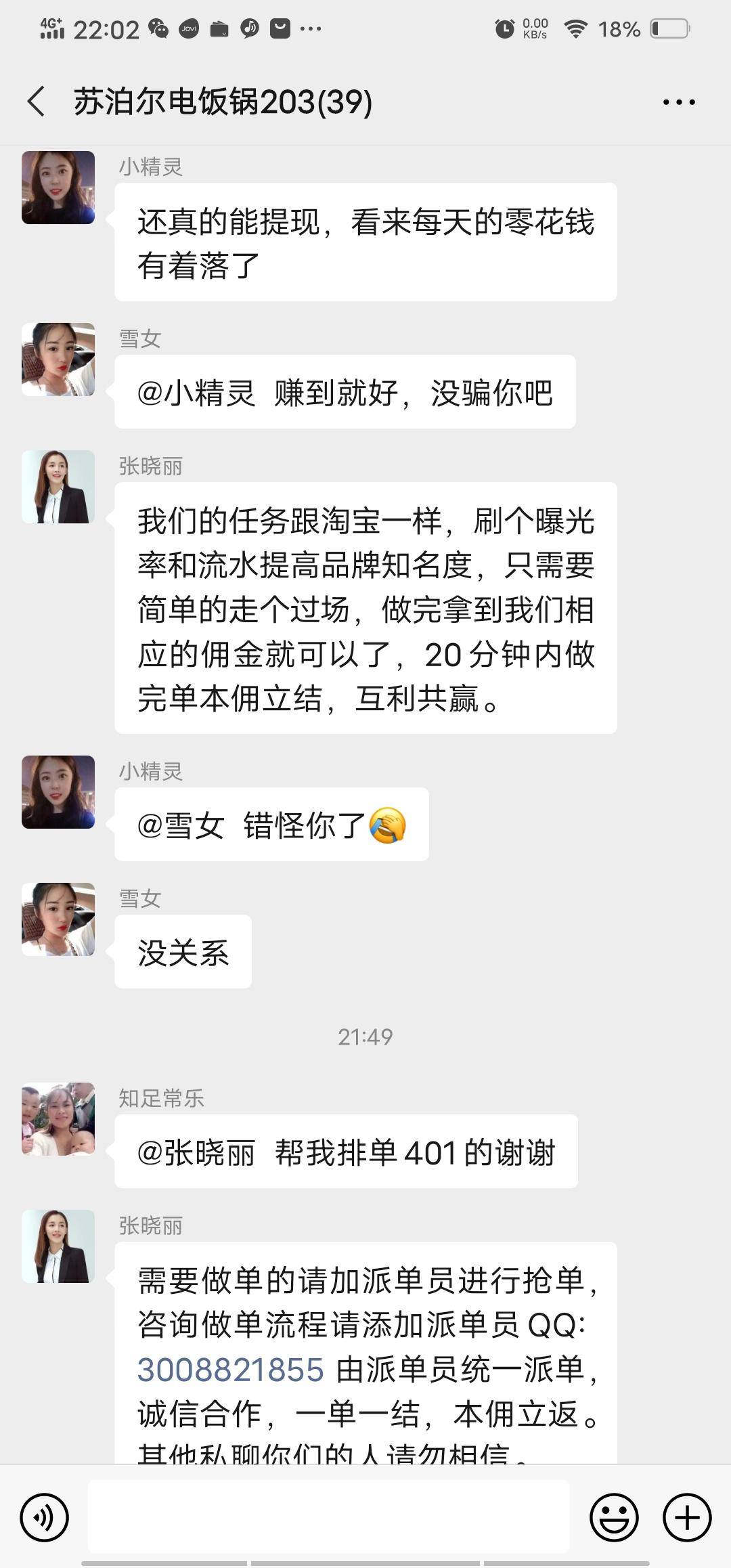Switch to voice message input
This screenshot has height=1568, width=731.
(x=45, y=1518)
